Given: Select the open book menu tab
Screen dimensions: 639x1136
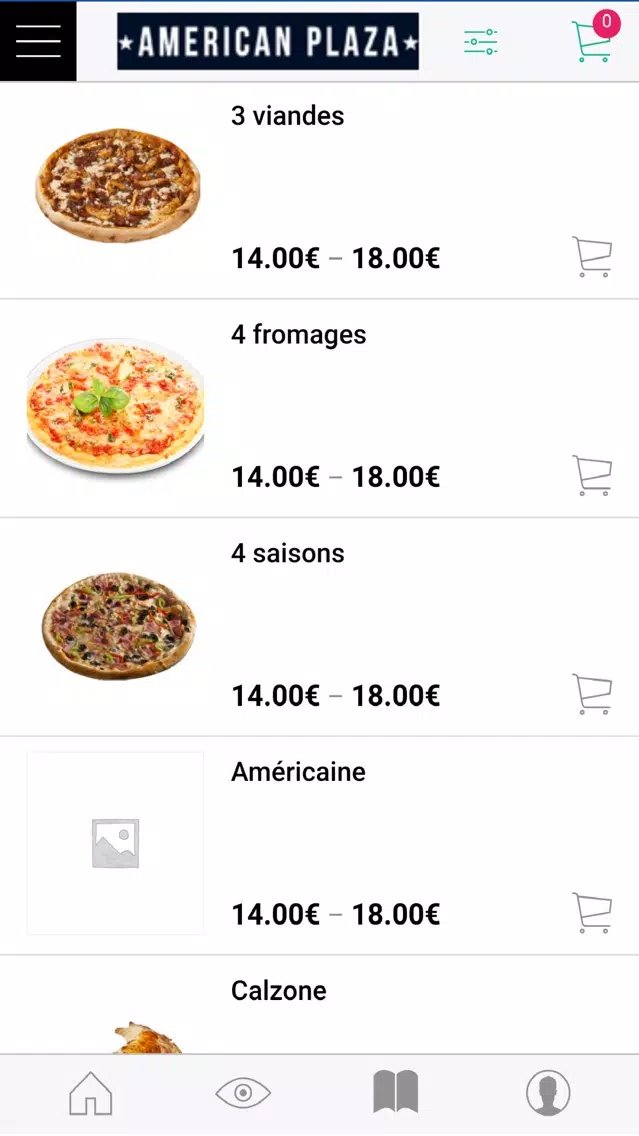Looking at the screenshot, I should click(x=396, y=1092).
